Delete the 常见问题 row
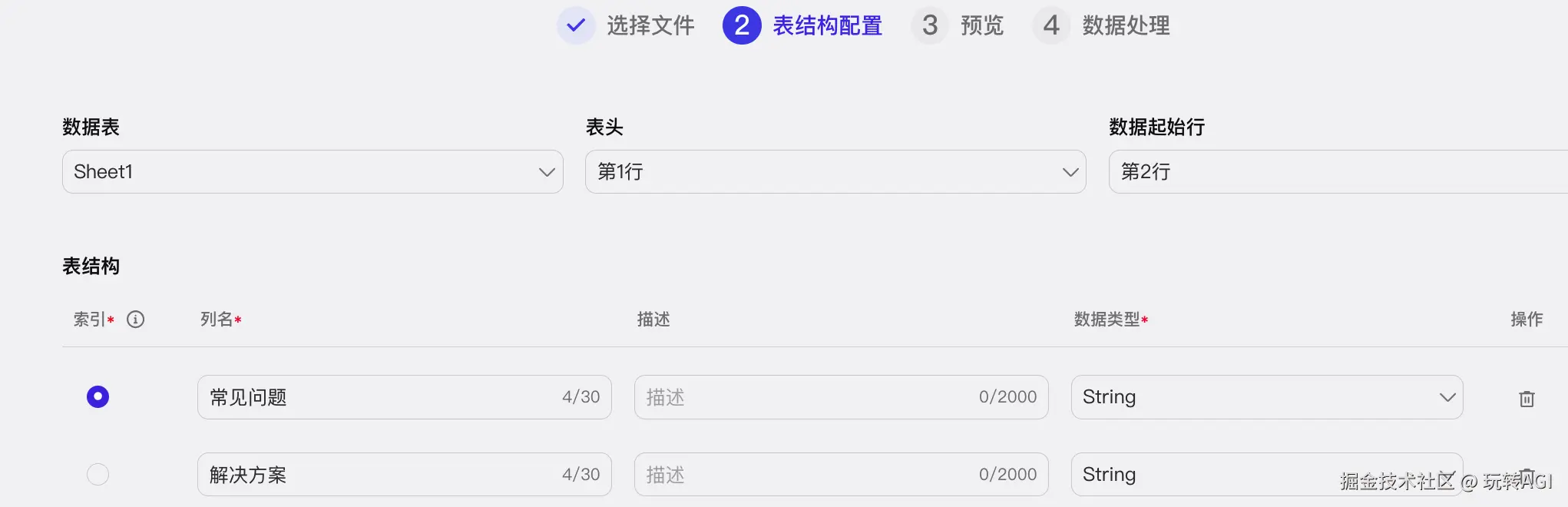The image size is (1568, 507). coord(1527,399)
